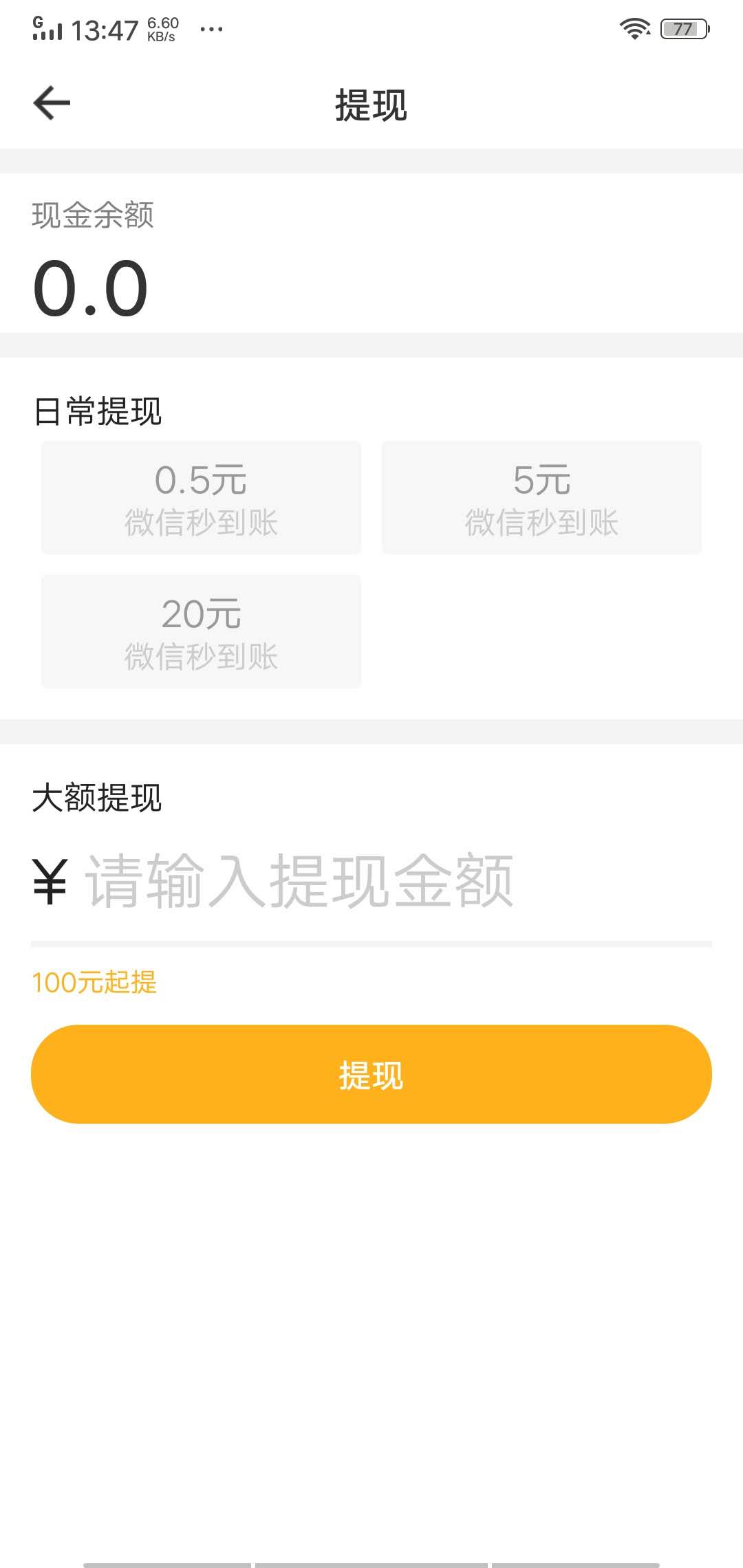Select the 5元 withdrawal option

[541, 497]
